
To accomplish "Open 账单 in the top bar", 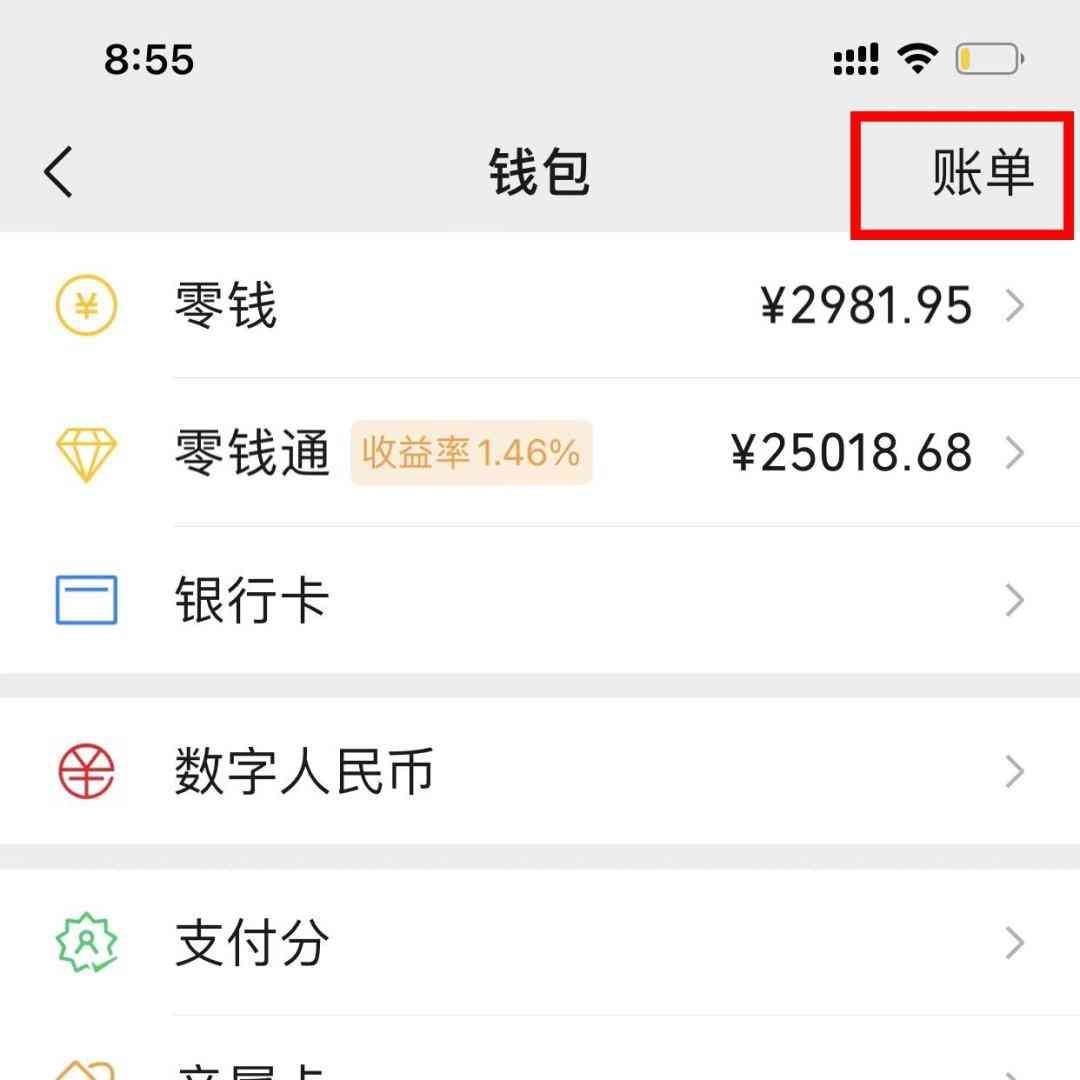I will (x=981, y=173).
